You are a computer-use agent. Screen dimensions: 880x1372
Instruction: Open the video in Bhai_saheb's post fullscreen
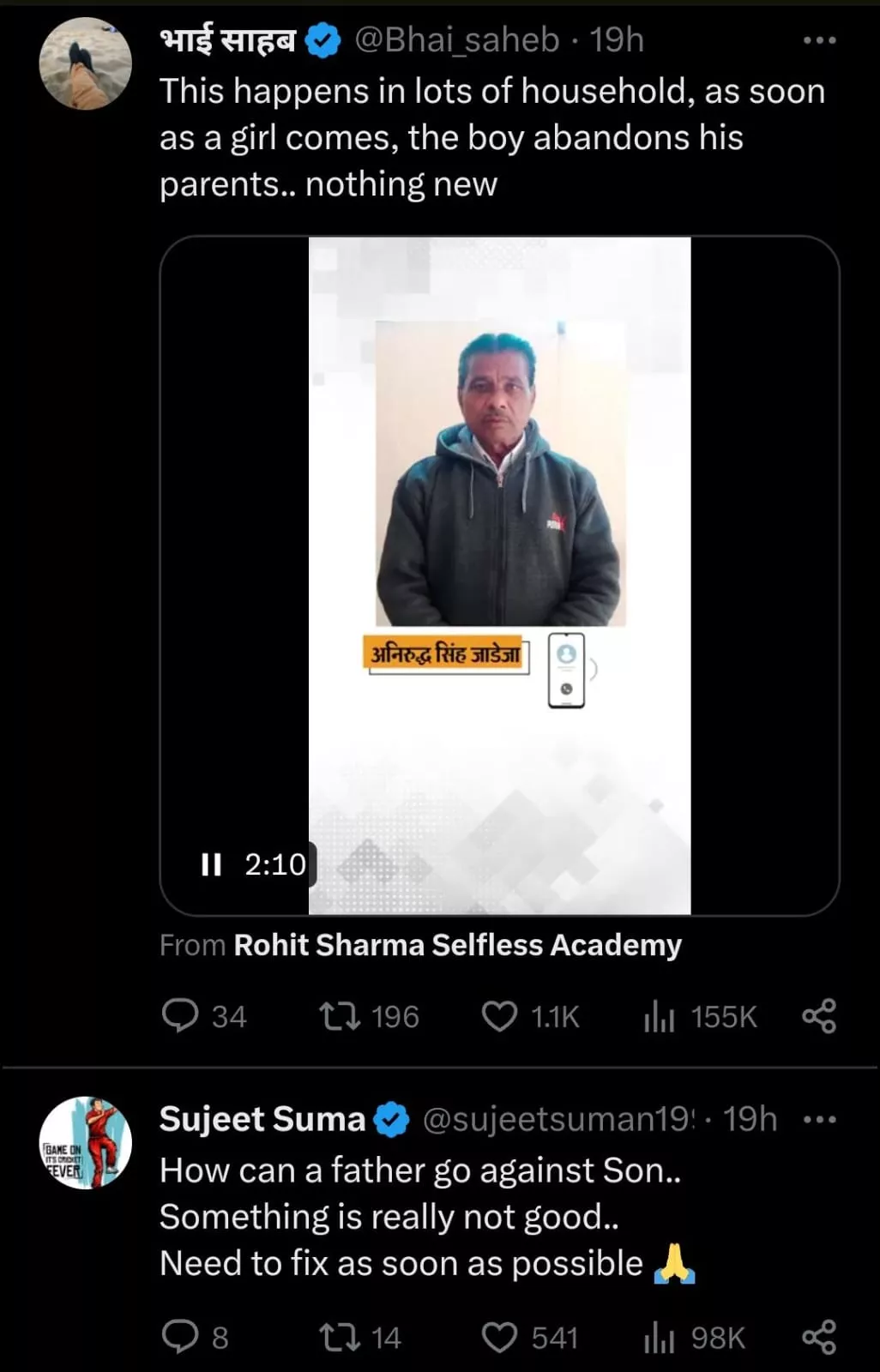pyautogui.click(x=499, y=575)
